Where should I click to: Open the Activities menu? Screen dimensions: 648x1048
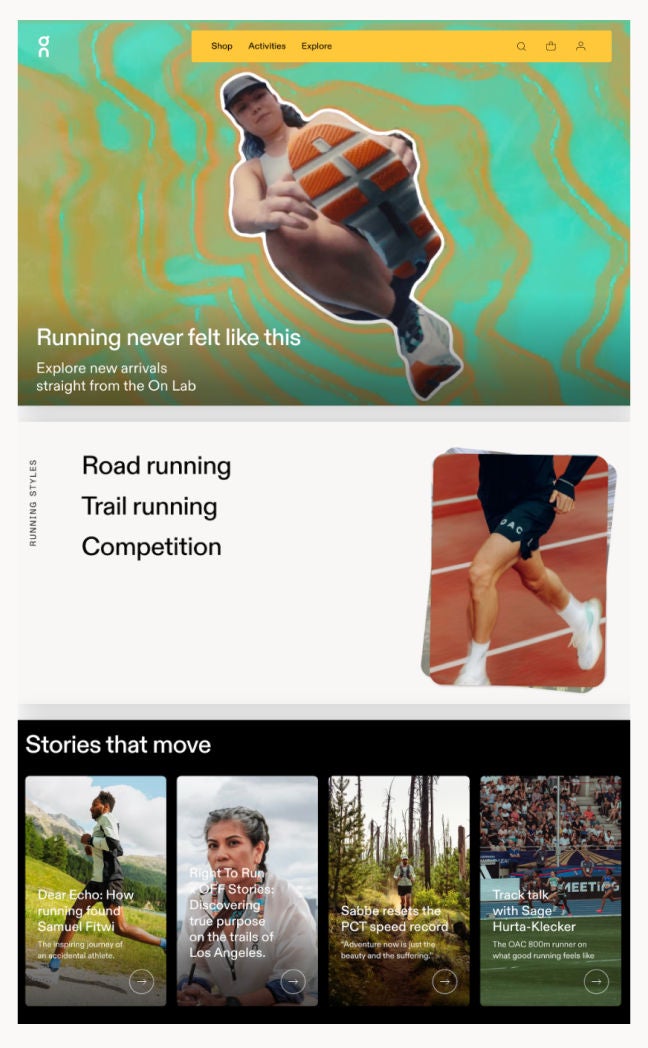click(x=267, y=46)
